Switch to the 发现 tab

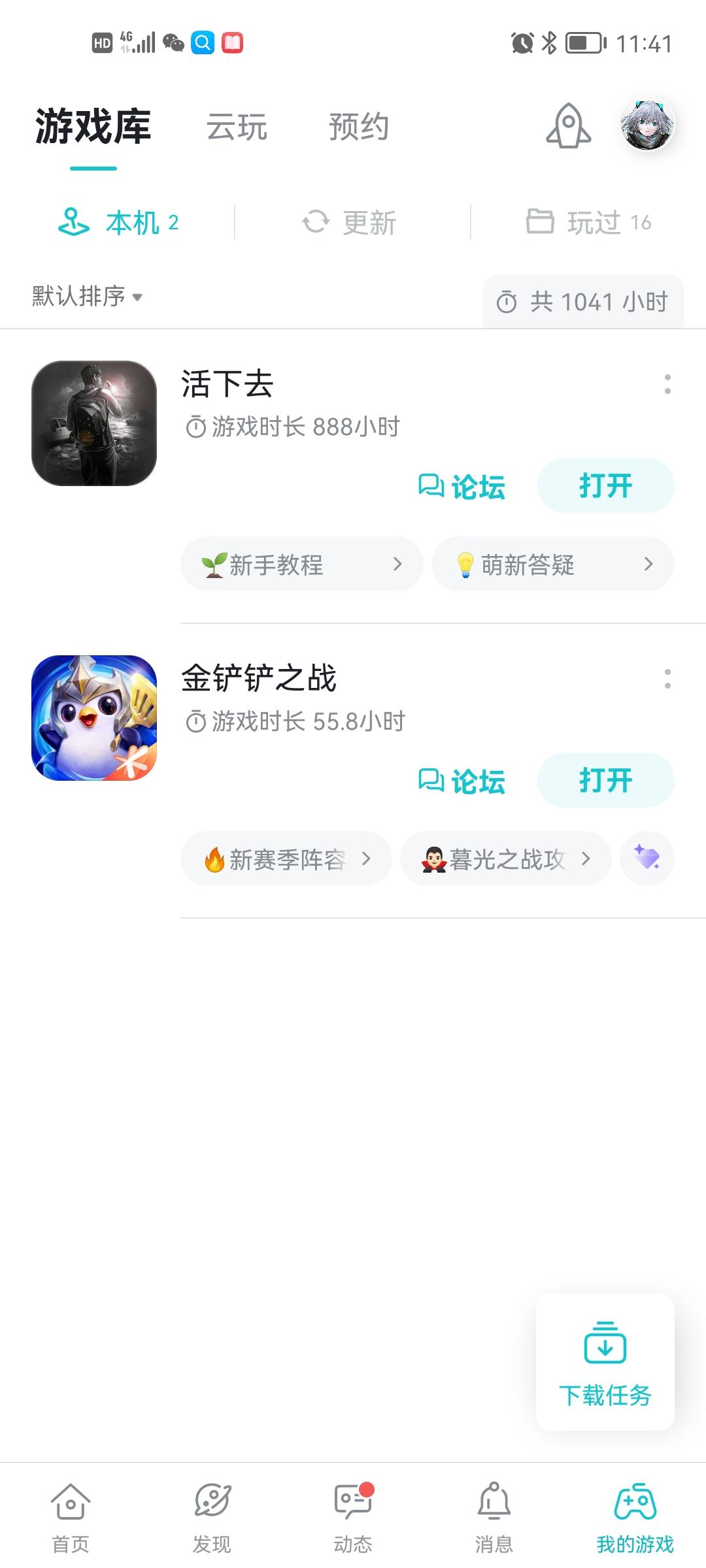point(212,1517)
